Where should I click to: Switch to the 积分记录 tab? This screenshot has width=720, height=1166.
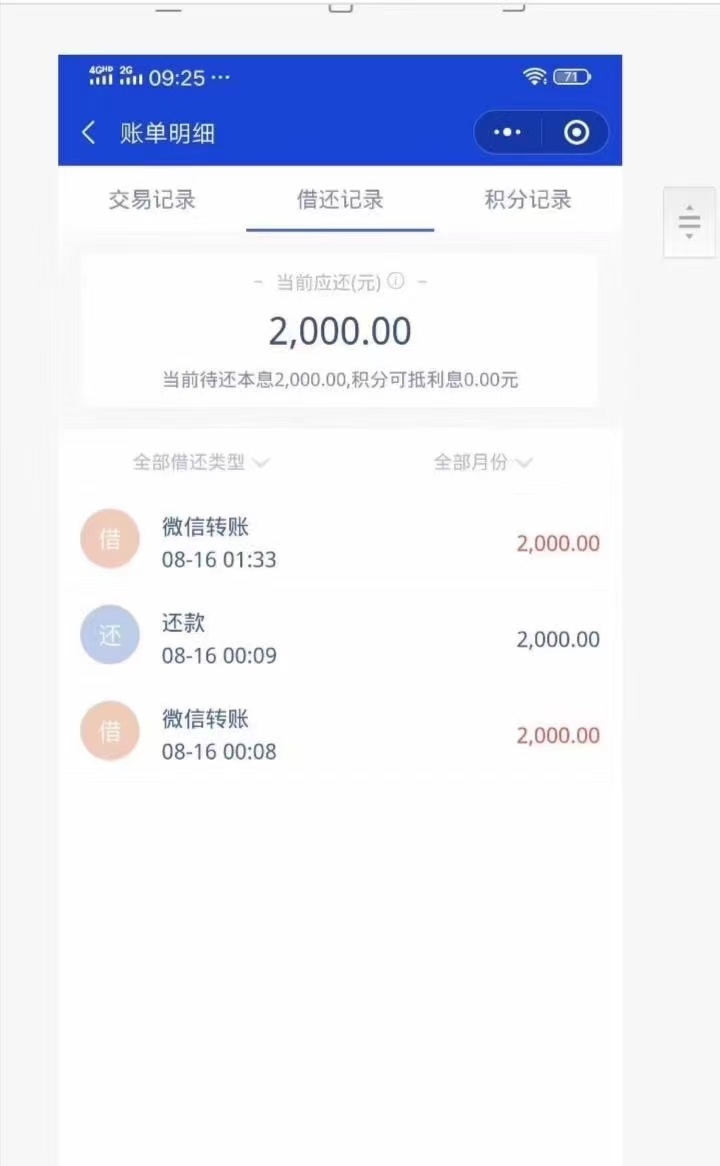click(528, 199)
